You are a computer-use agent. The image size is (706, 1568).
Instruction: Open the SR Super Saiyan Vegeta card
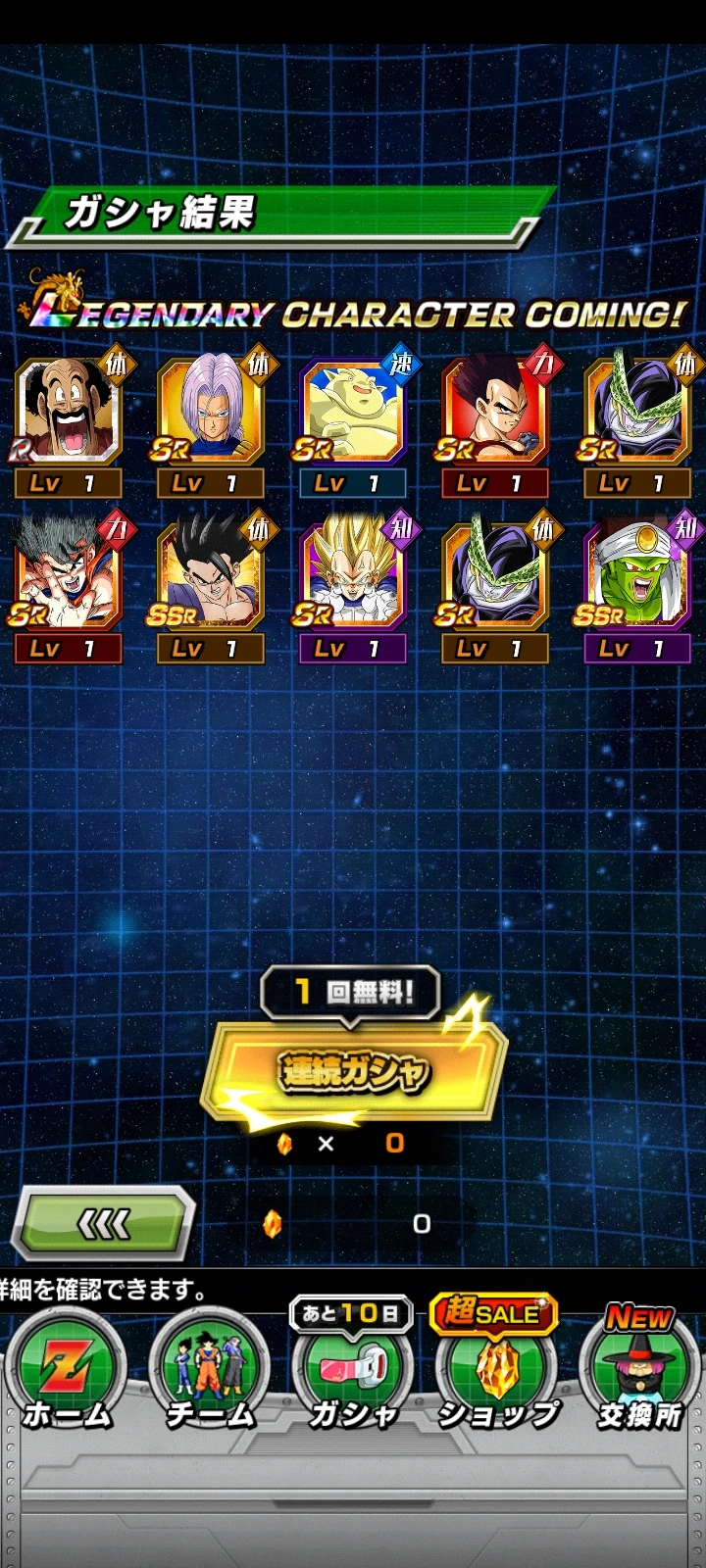pos(352,578)
